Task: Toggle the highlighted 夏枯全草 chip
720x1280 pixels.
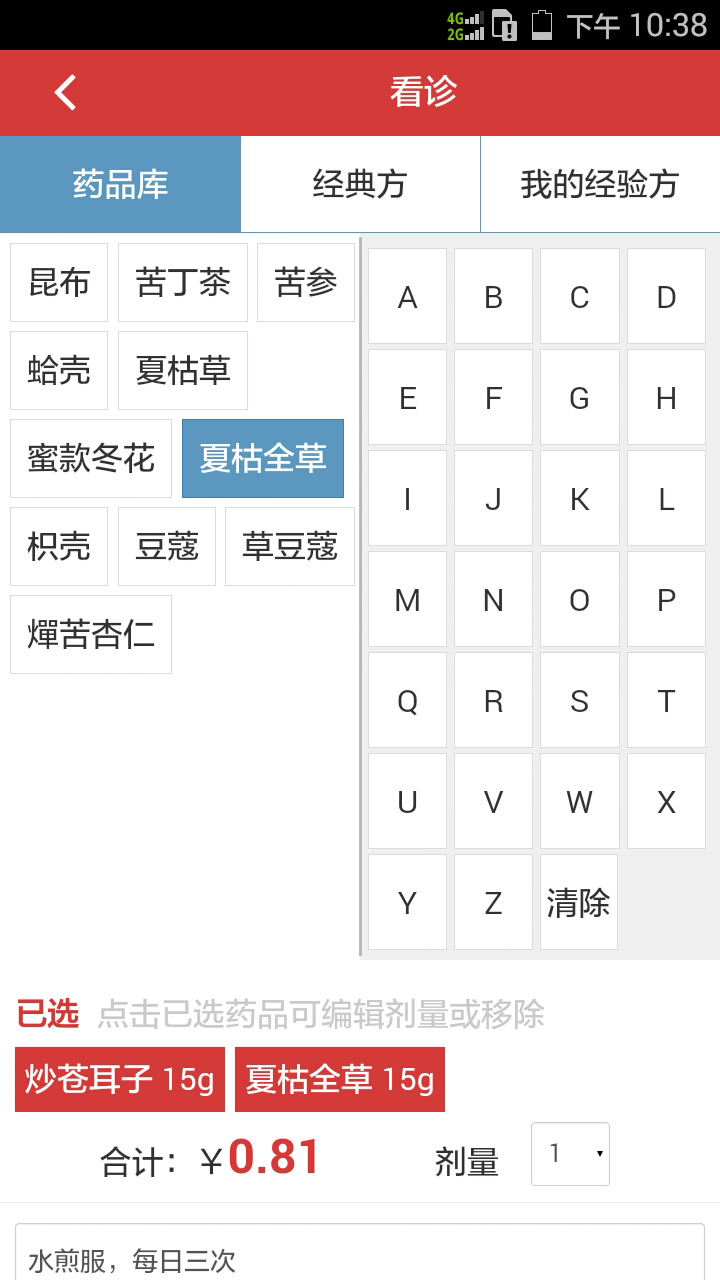Action: (263, 459)
